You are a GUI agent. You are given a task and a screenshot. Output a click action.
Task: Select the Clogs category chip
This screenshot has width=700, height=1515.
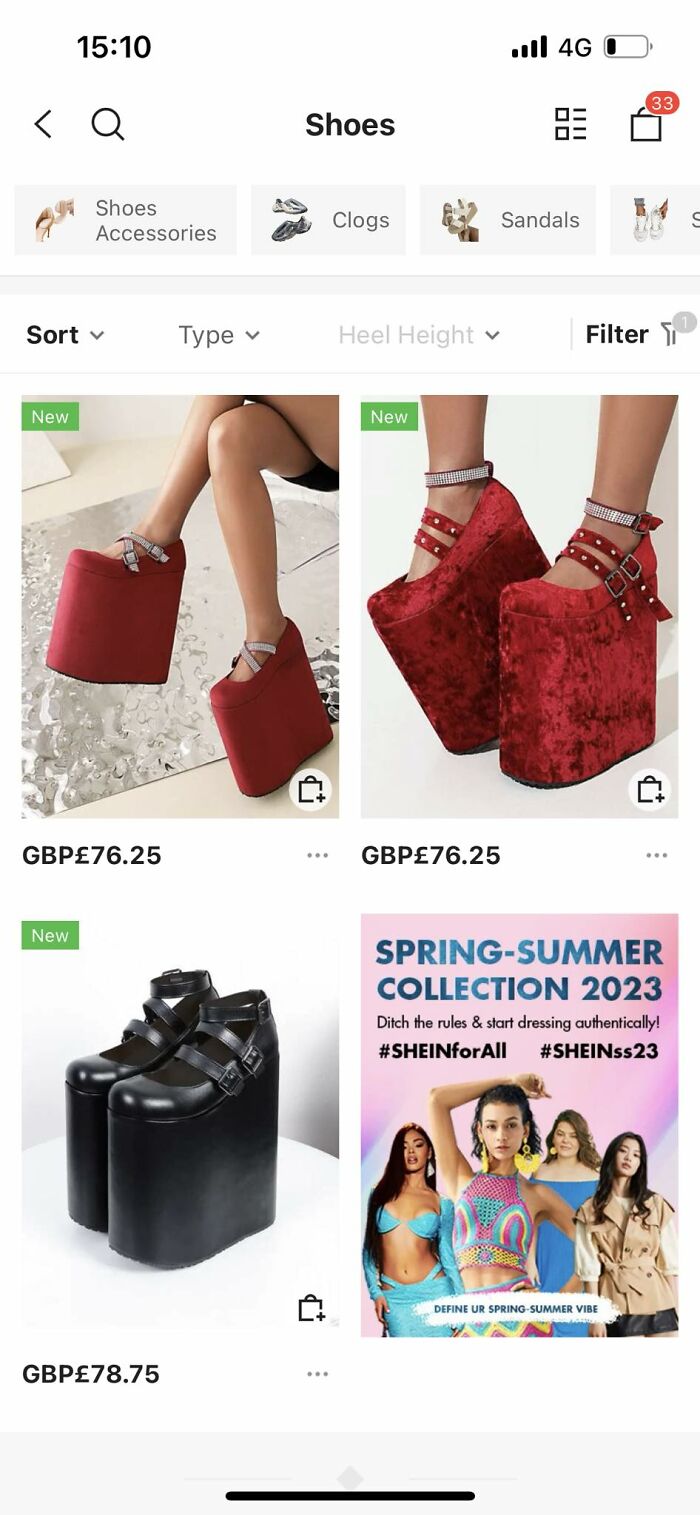328,220
